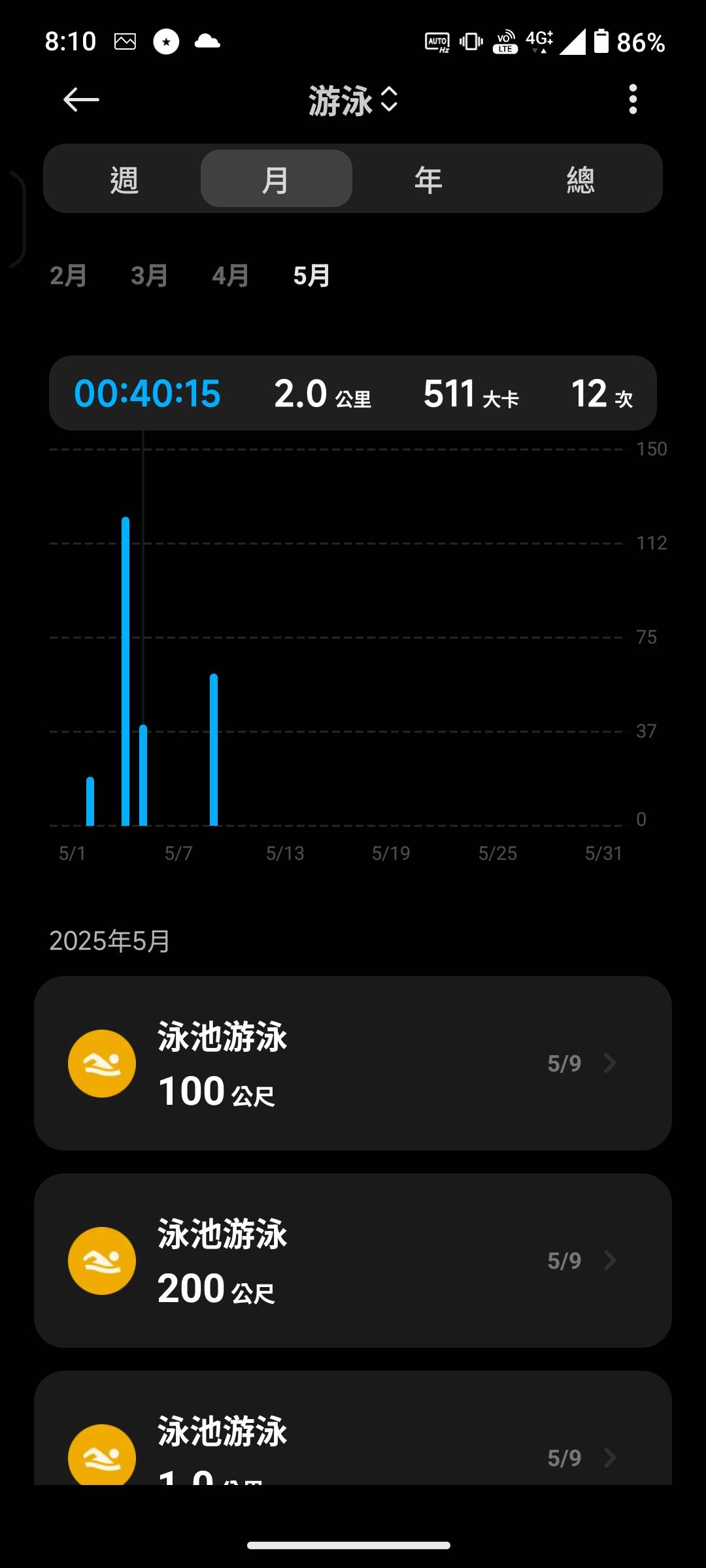
Task: Switch to the 總 tab
Action: (x=580, y=179)
